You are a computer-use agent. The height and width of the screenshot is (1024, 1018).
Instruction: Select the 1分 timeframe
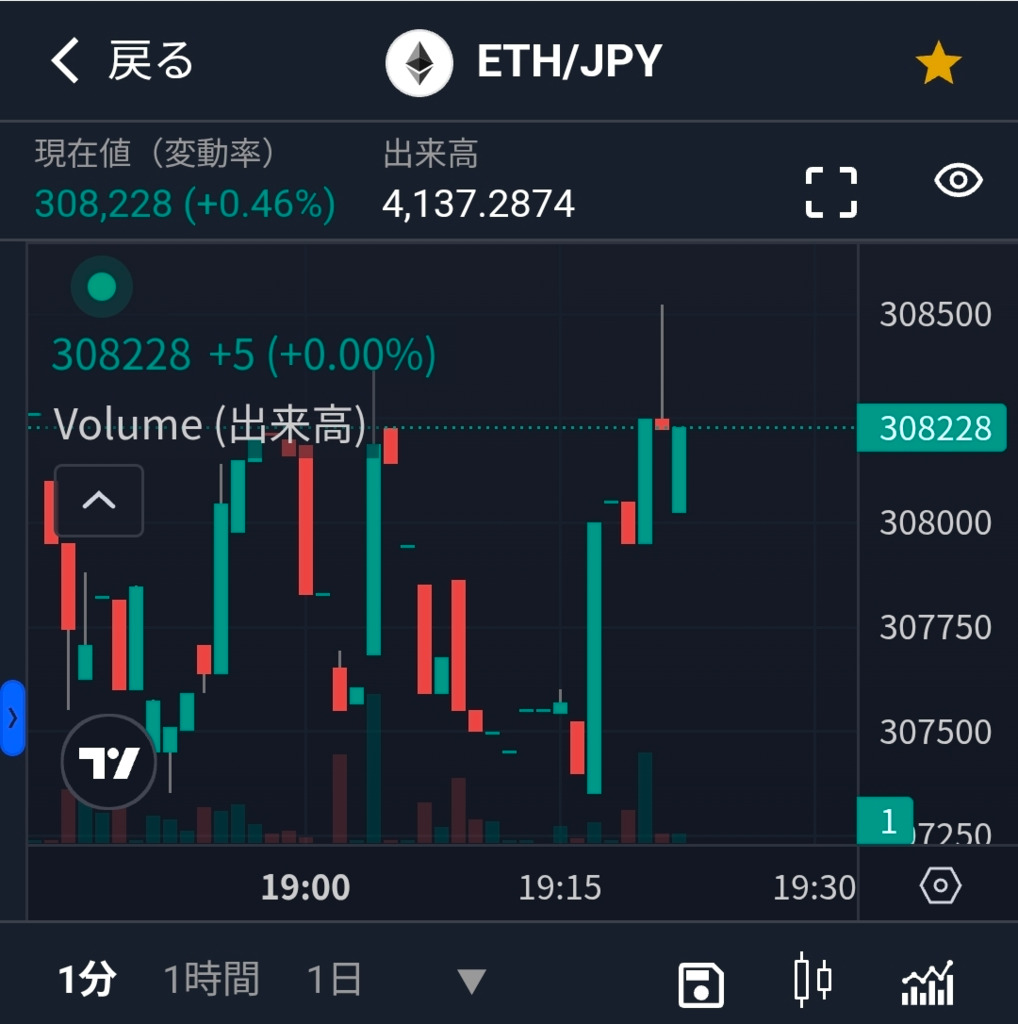[87, 980]
